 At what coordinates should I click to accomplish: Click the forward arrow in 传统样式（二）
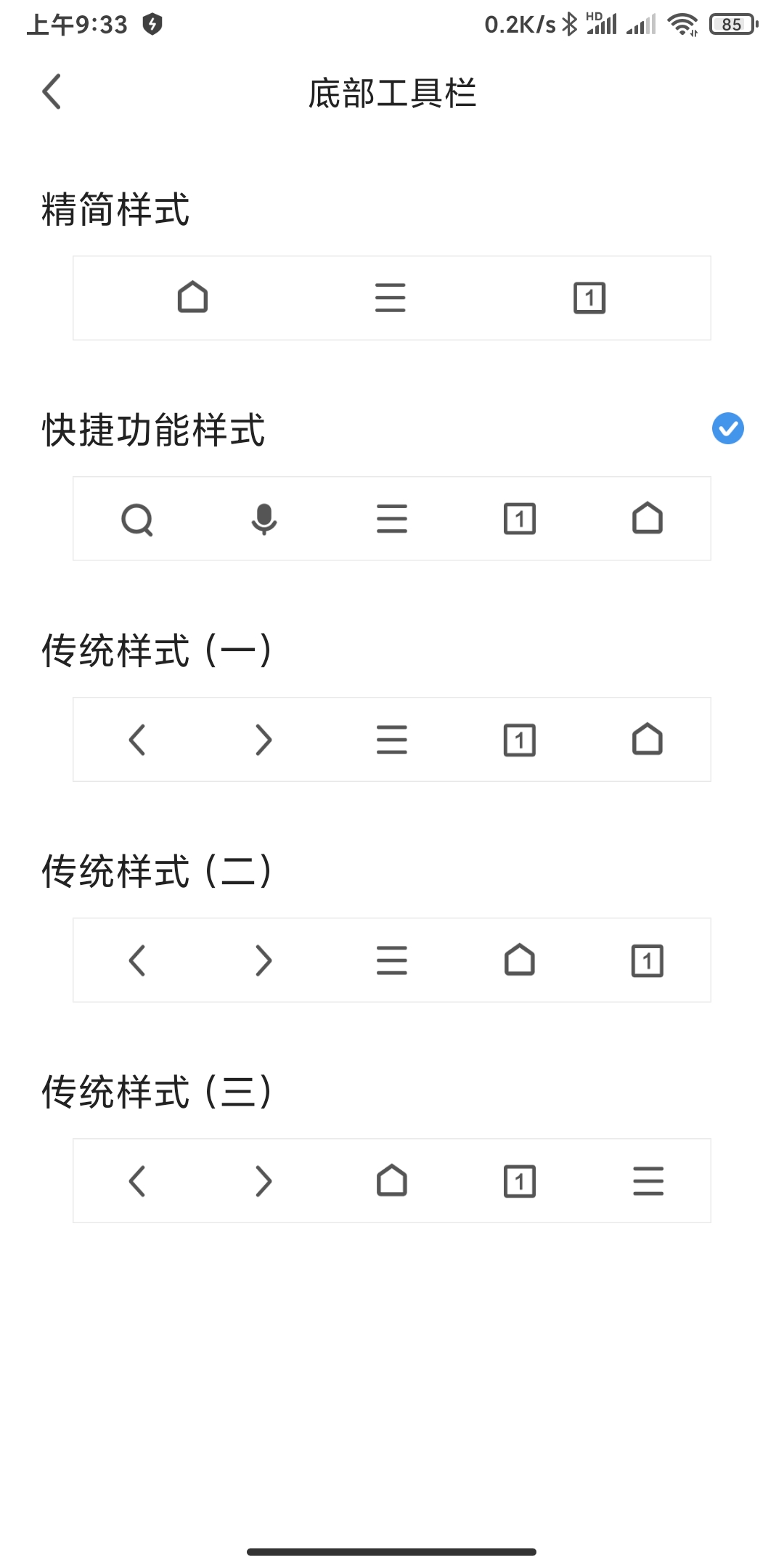(264, 960)
